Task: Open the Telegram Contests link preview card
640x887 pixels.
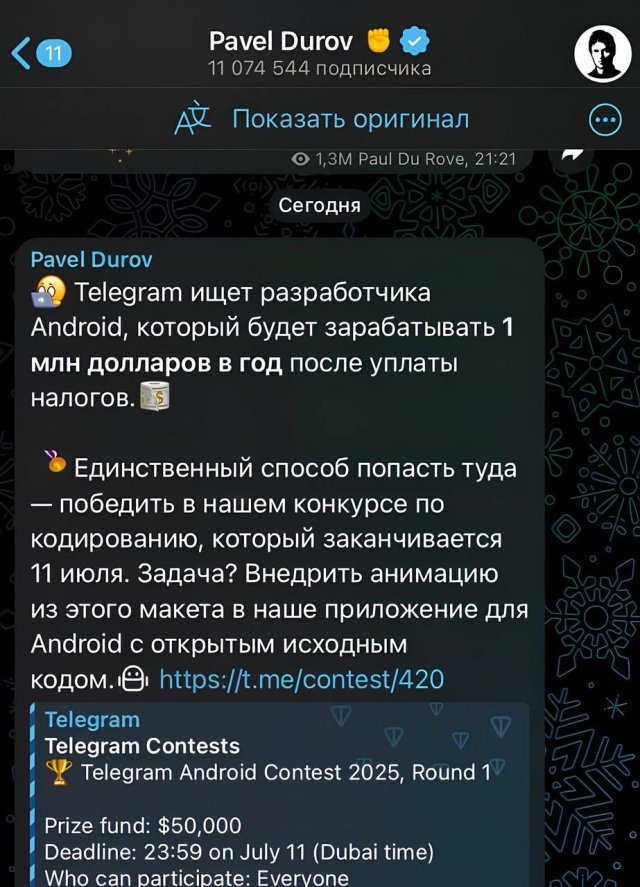Action: coord(280,790)
